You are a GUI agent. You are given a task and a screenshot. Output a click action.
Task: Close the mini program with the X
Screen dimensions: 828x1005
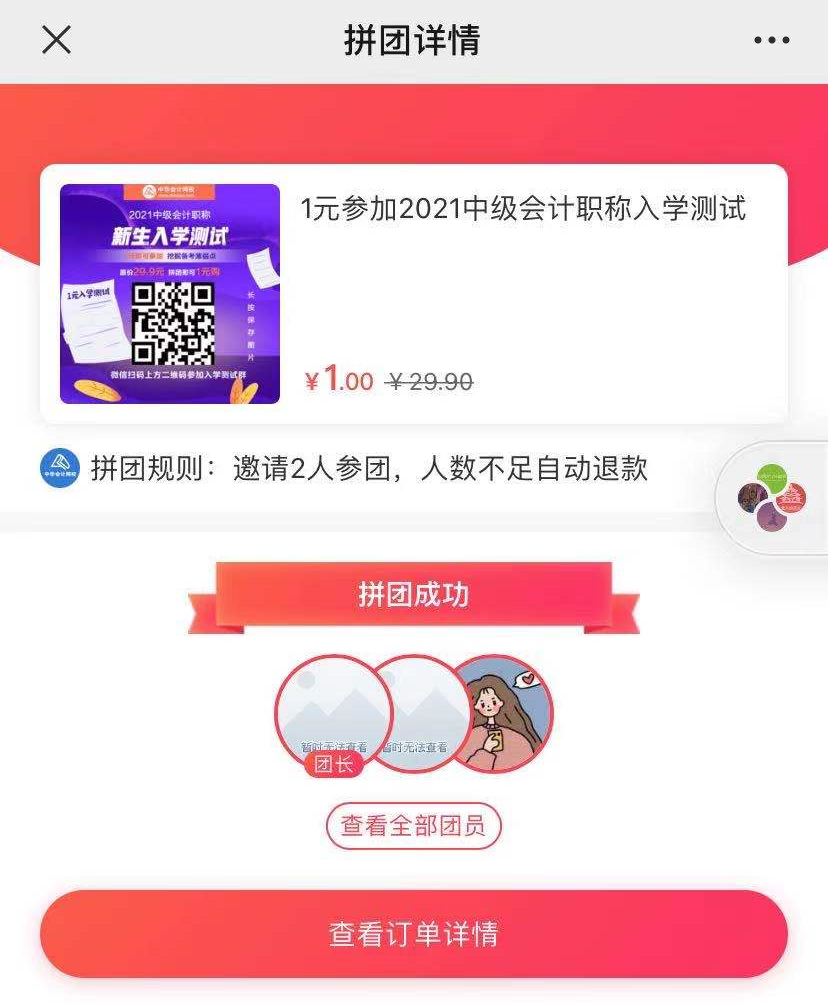(x=57, y=40)
